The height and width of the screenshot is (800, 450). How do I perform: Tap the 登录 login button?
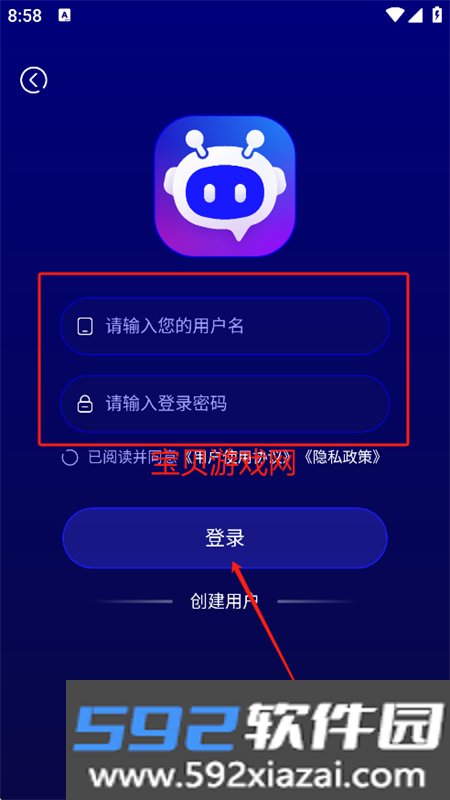[225, 538]
